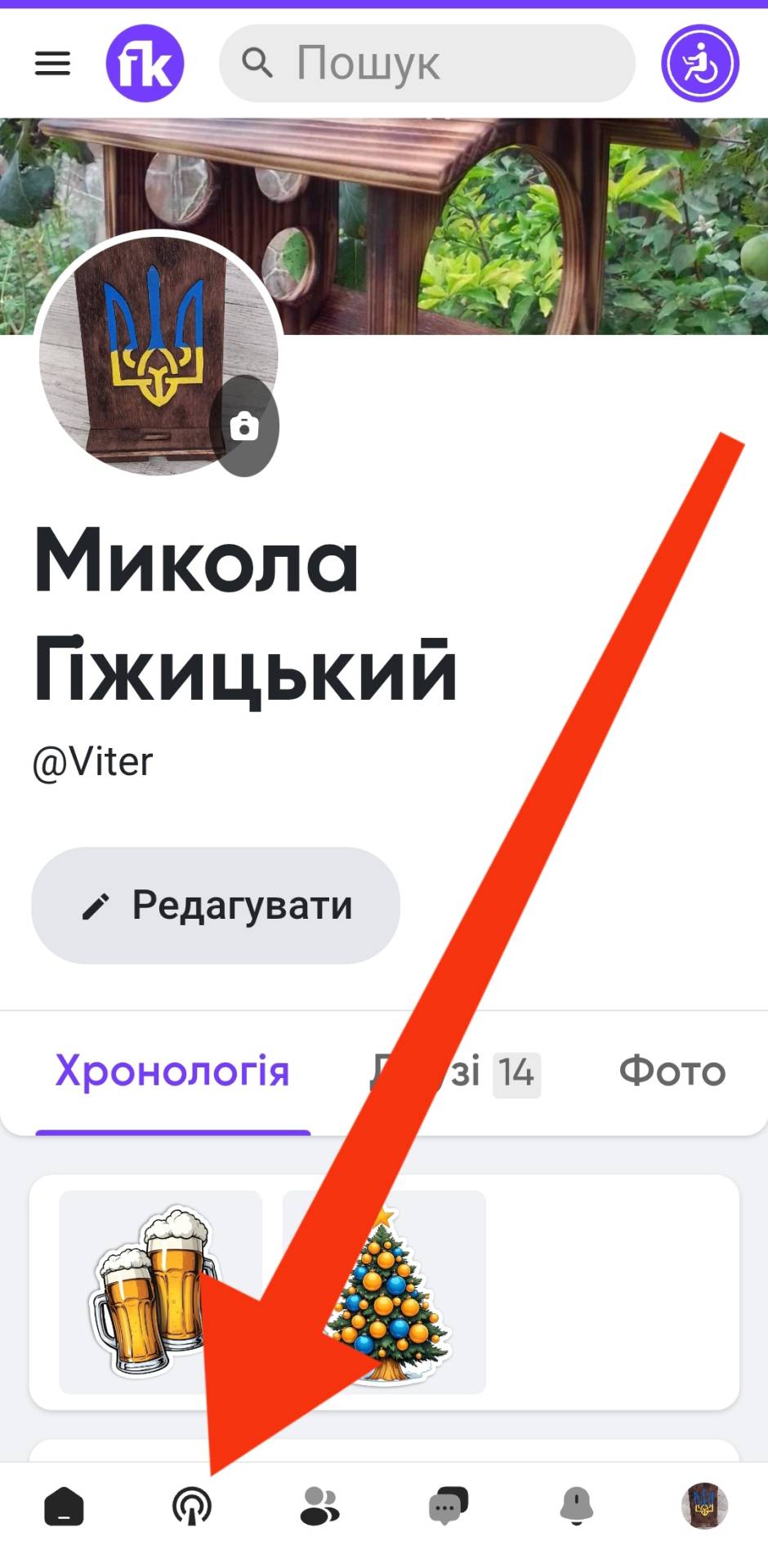Switch to the Фото tab
Viewport: 768px width, 1568px height.
coord(672,1071)
